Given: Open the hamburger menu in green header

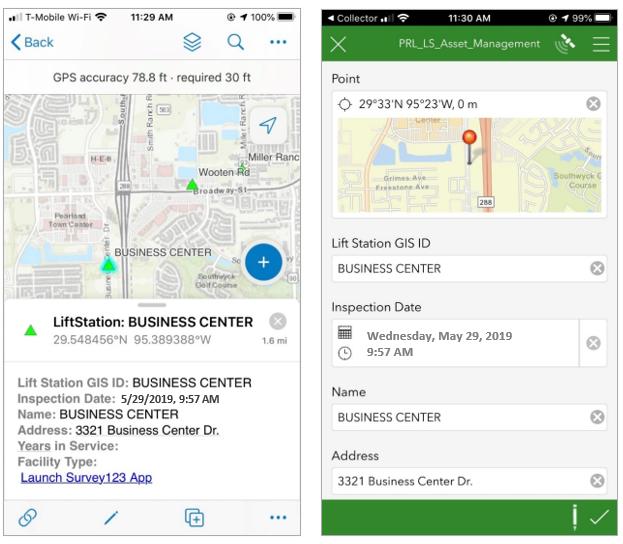Looking at the screenshot, I should click(x=601, y=44).
